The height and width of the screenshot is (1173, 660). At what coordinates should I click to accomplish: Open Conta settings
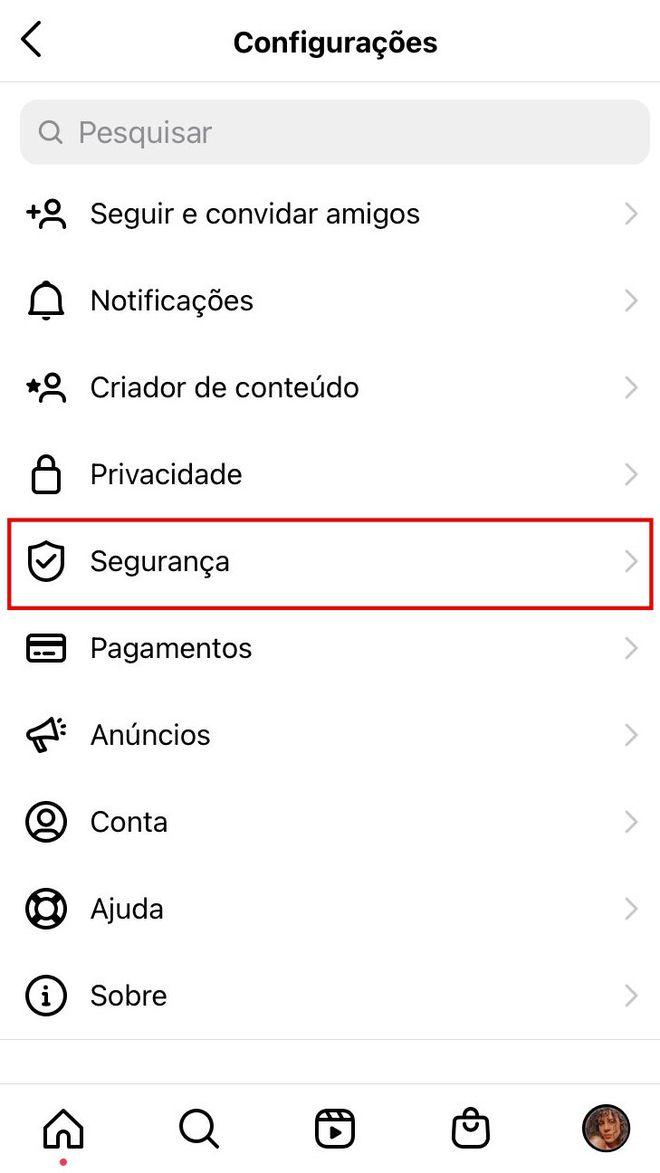click(330, 821)
